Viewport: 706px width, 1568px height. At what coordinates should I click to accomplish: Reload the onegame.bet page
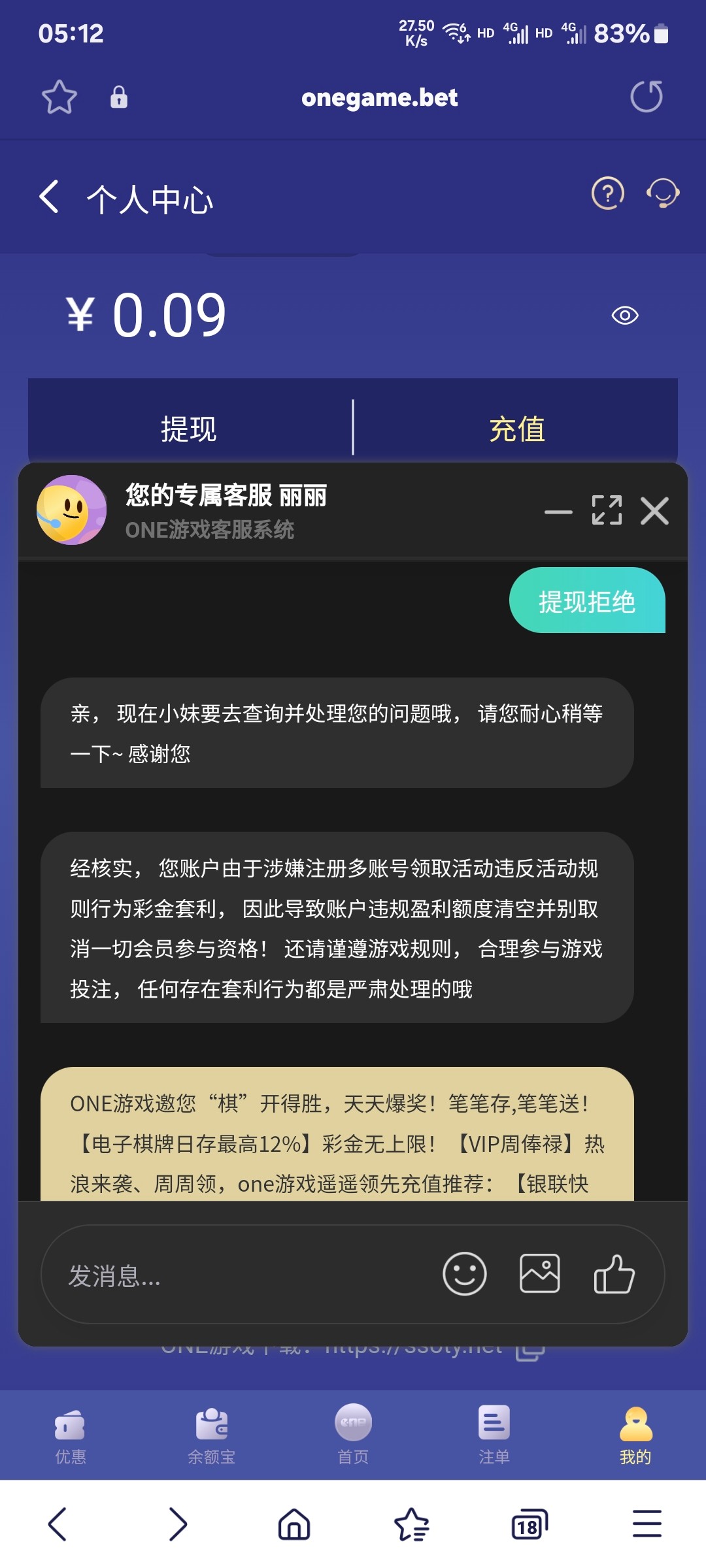tap(646, 97)
